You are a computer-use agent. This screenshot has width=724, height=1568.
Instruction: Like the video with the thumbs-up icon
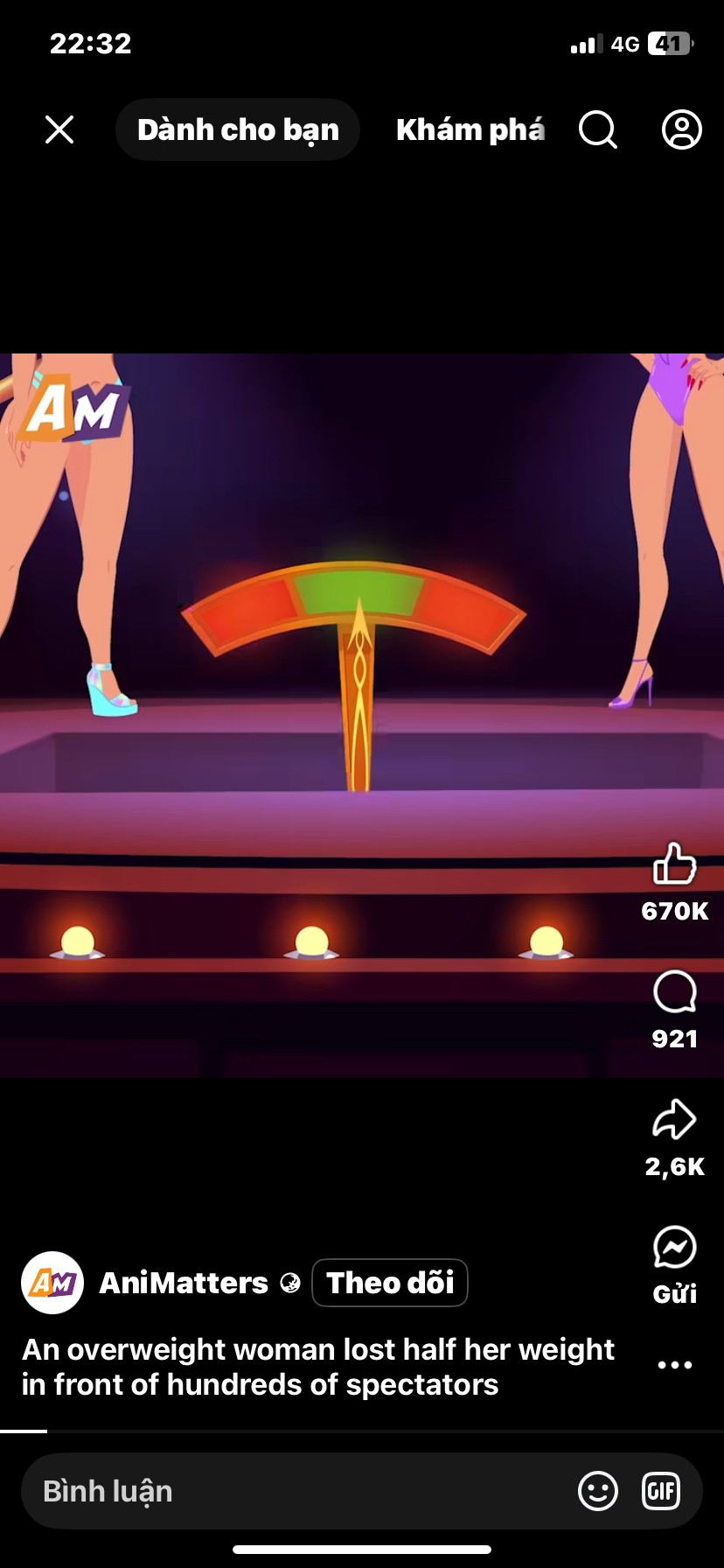click(675, 864)
